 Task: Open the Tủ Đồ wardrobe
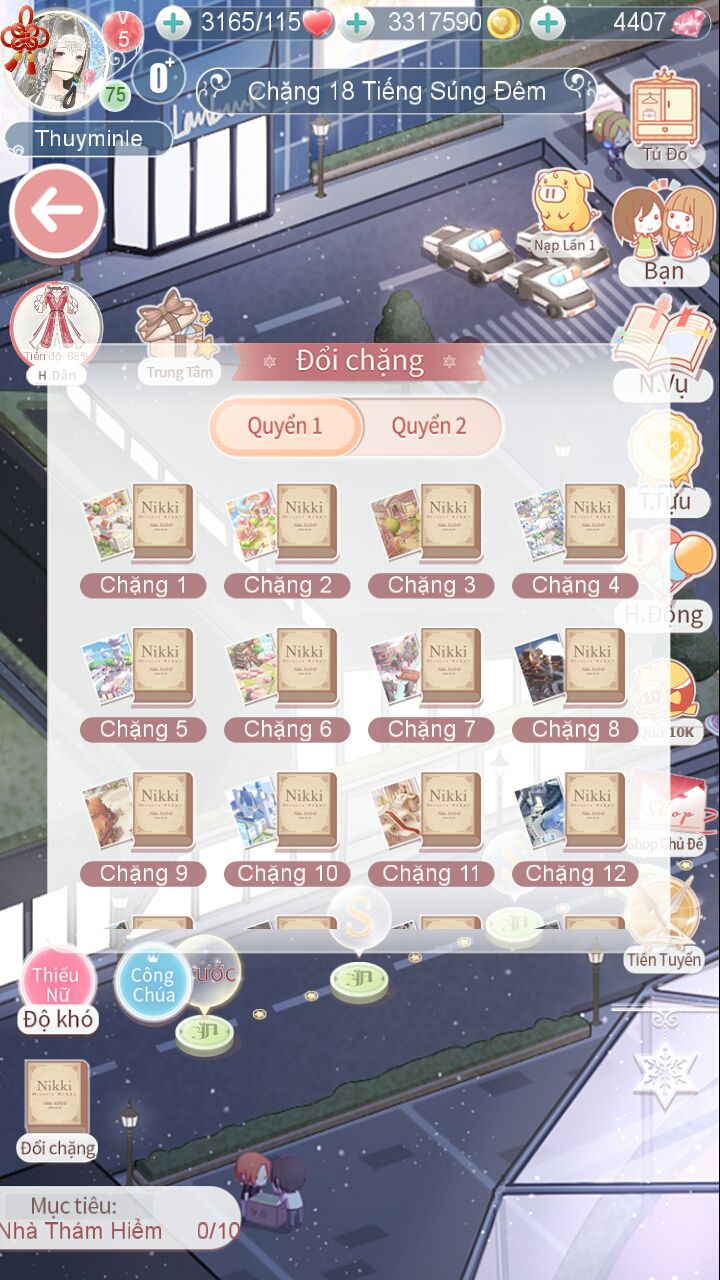coord(666,118)
